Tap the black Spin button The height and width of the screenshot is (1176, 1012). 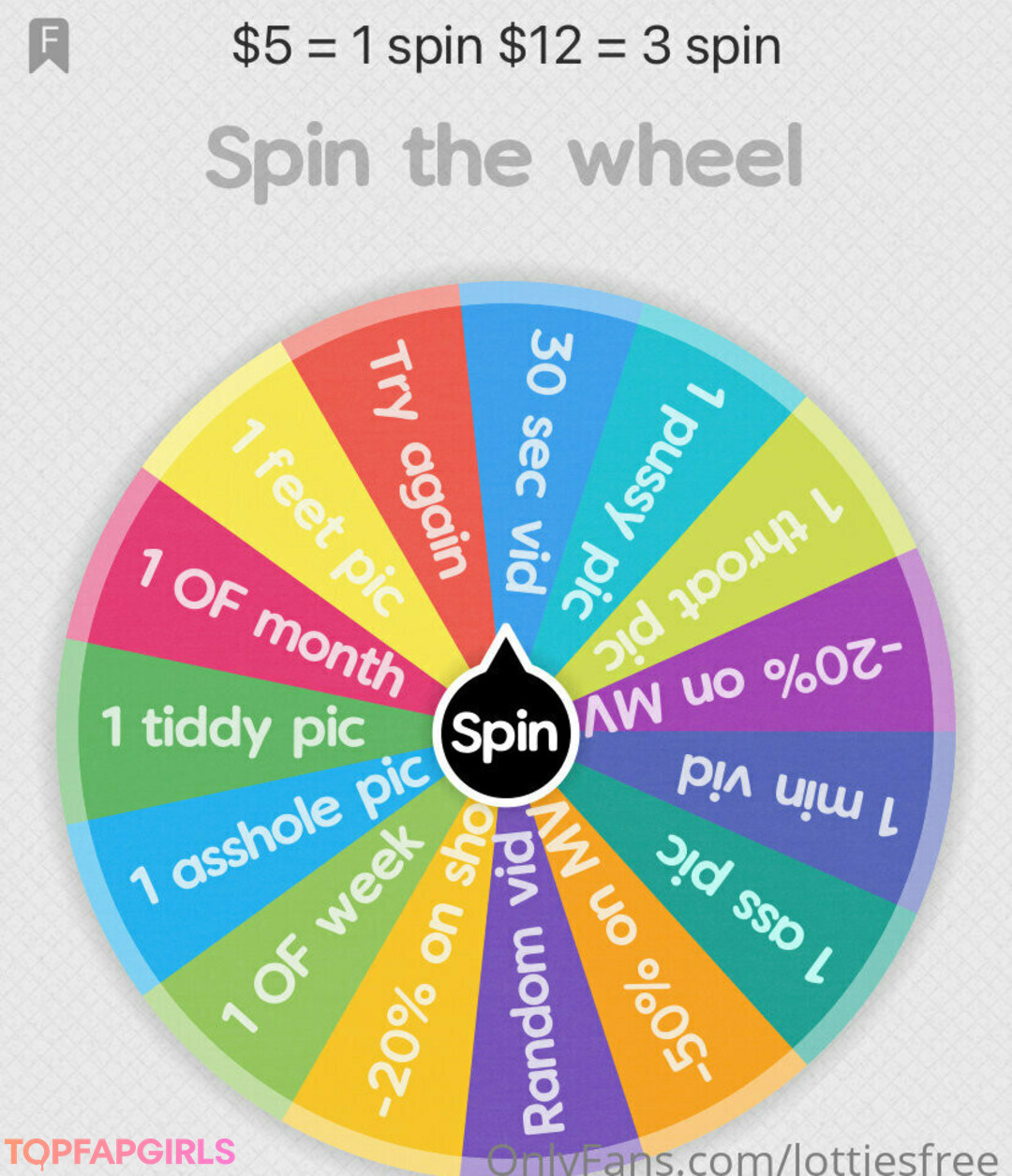506,733
